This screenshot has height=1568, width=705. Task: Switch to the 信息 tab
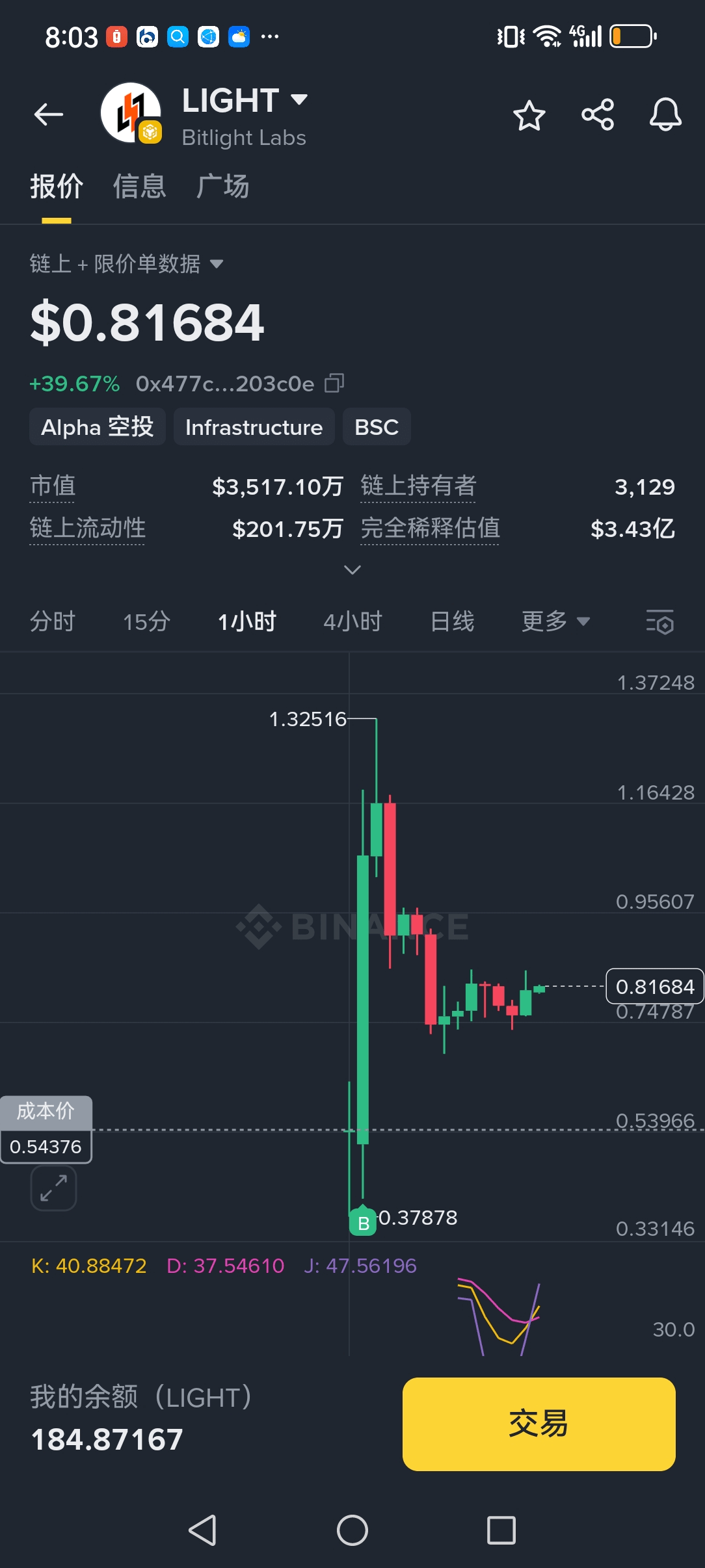coord(139,187)
